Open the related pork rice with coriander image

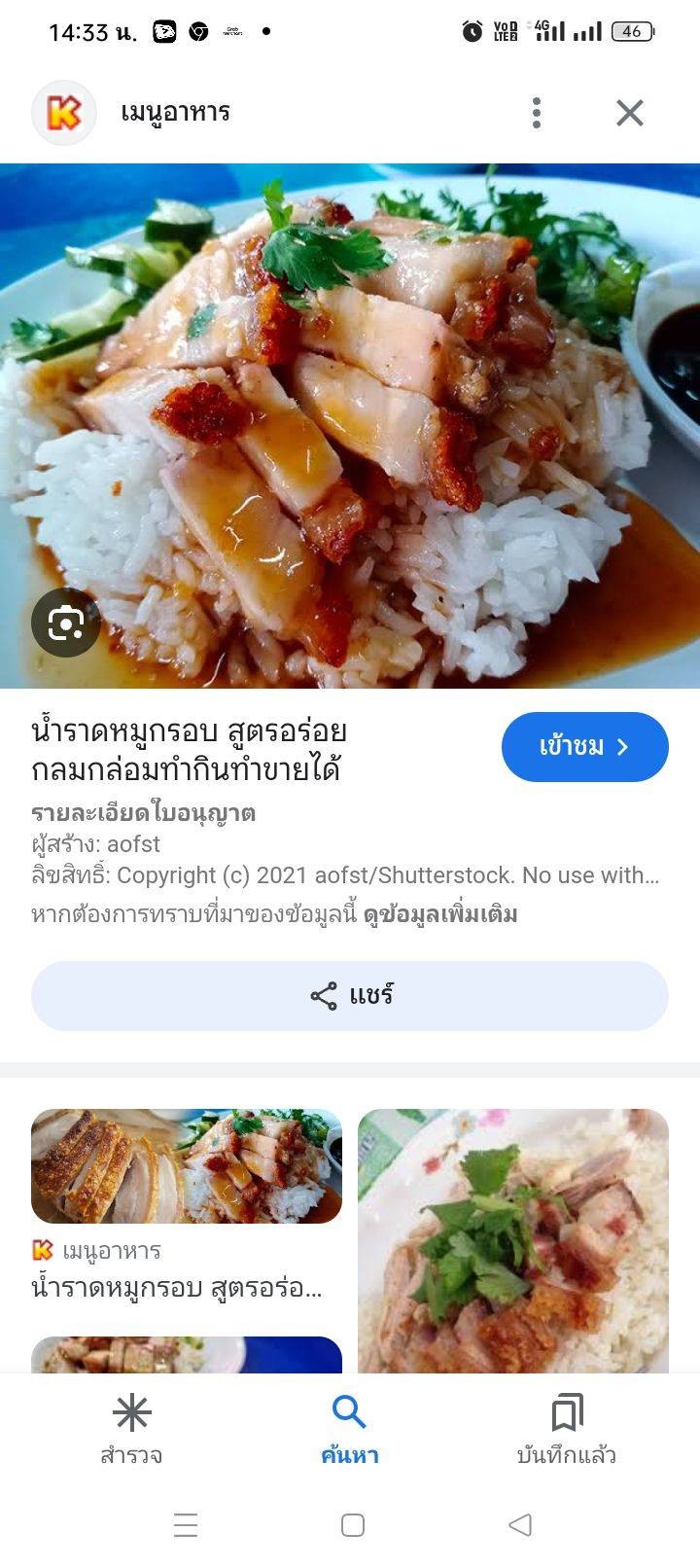click(513, 1240)
